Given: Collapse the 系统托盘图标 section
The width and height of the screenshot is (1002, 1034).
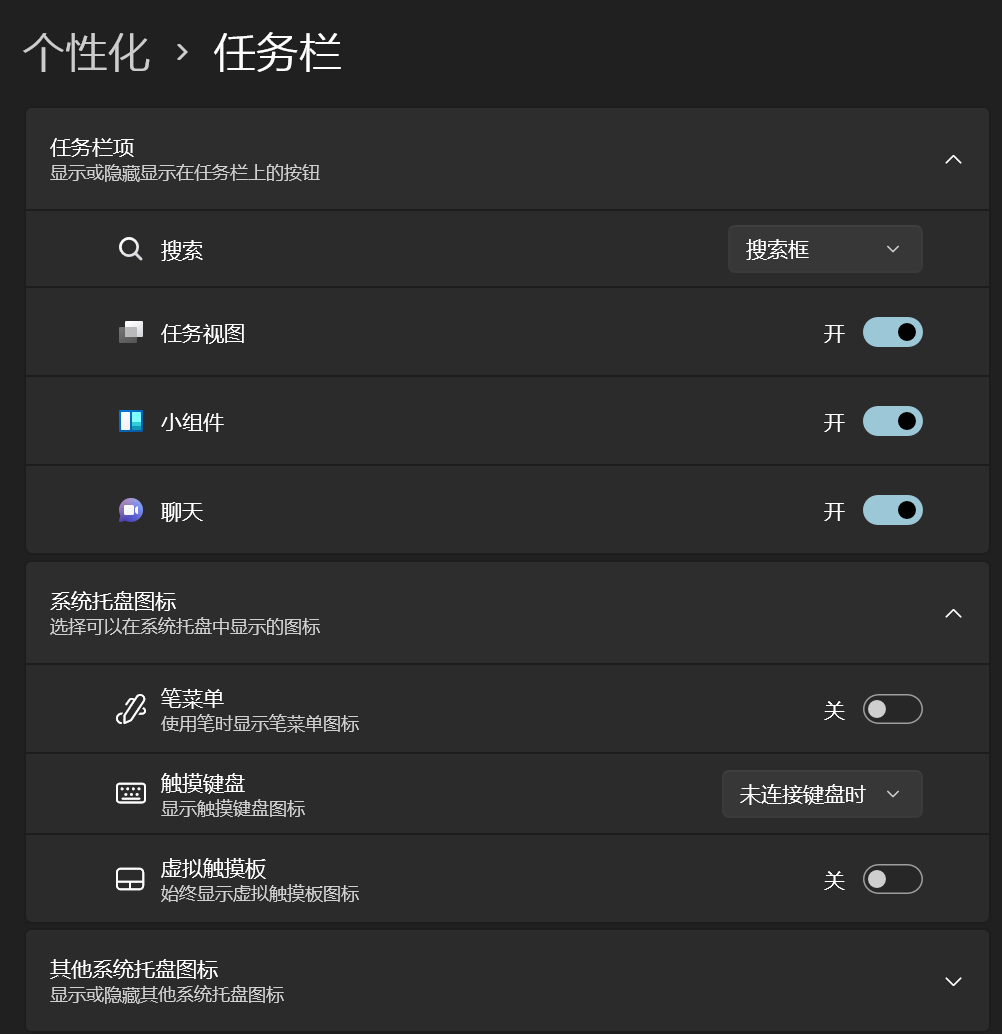Looking at the screenshot, I should pos(953,613).
